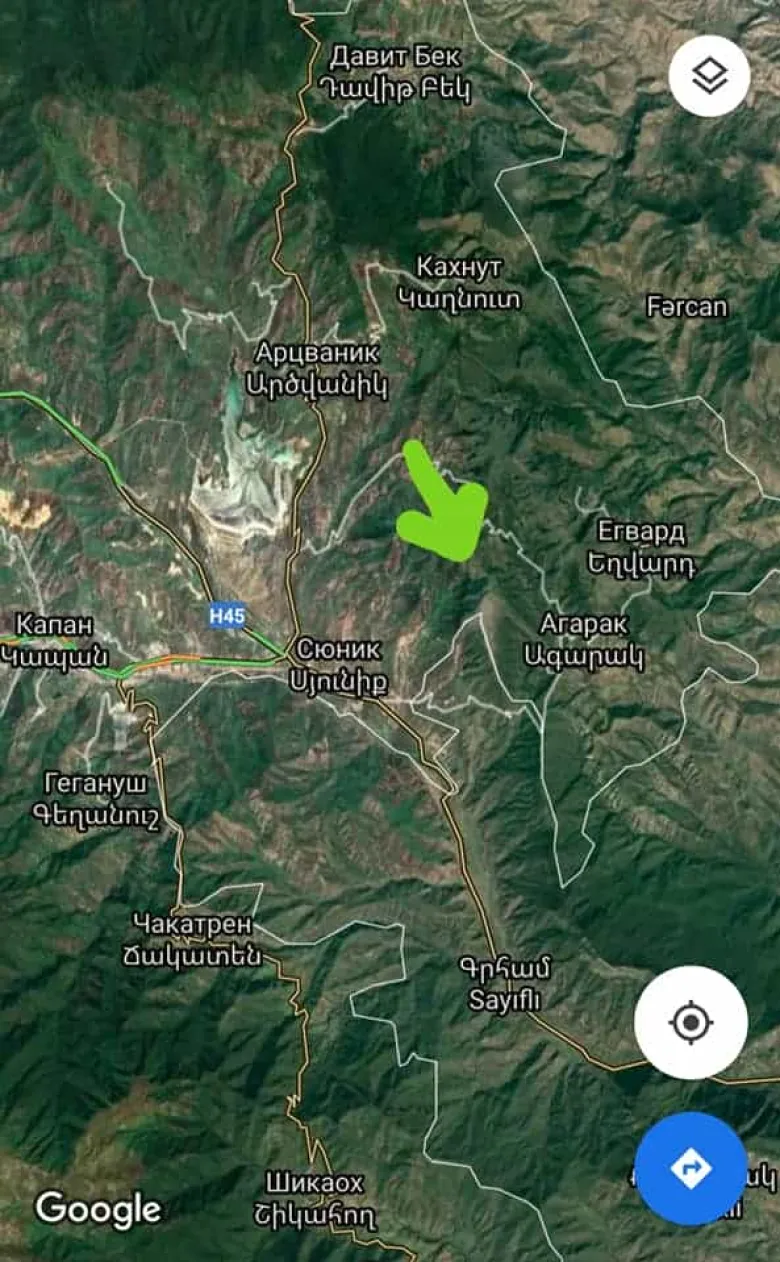Open directions with the blue arrow button
The width and height of the screenshot is (780, 1262).
pyautogui.click(x=691, y=1168)
